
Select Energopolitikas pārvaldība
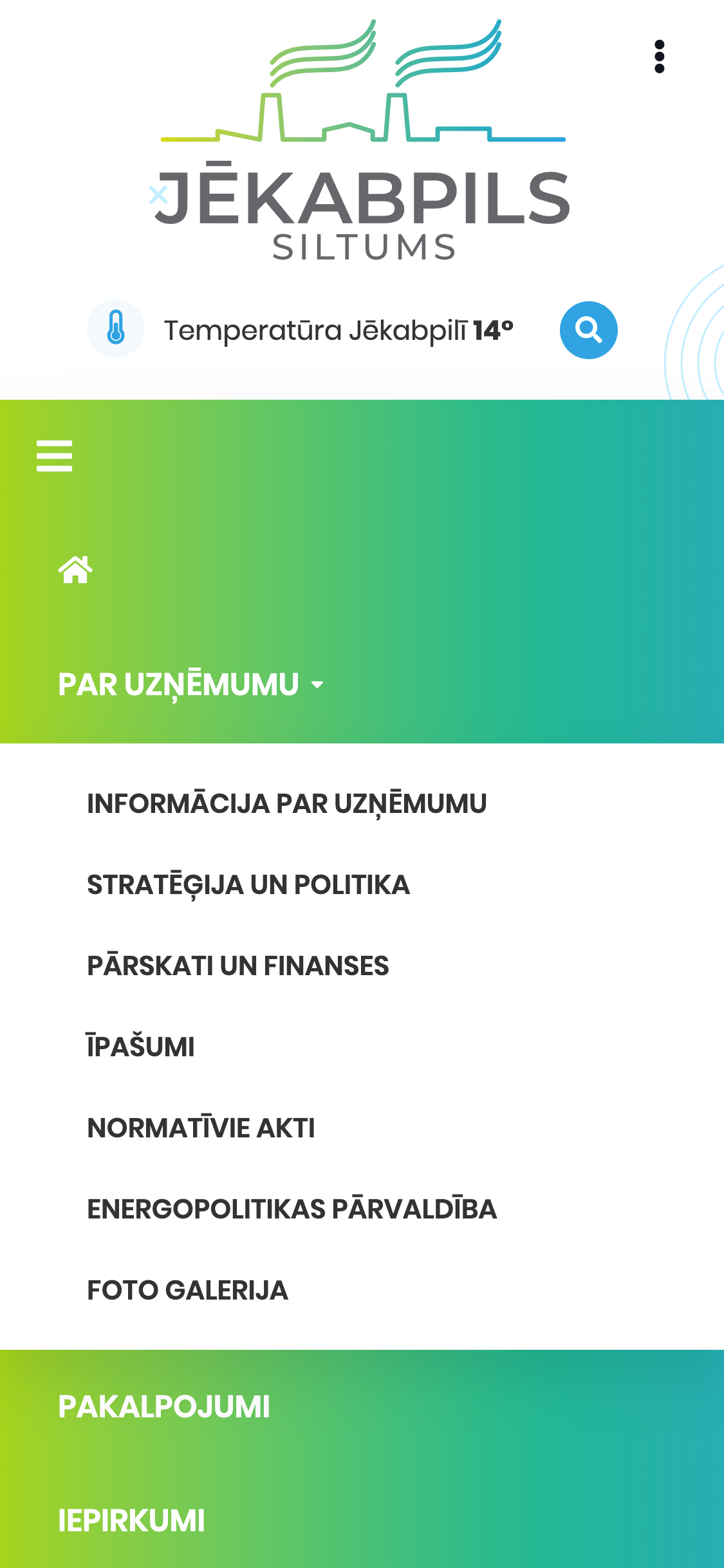[292, 1209]
